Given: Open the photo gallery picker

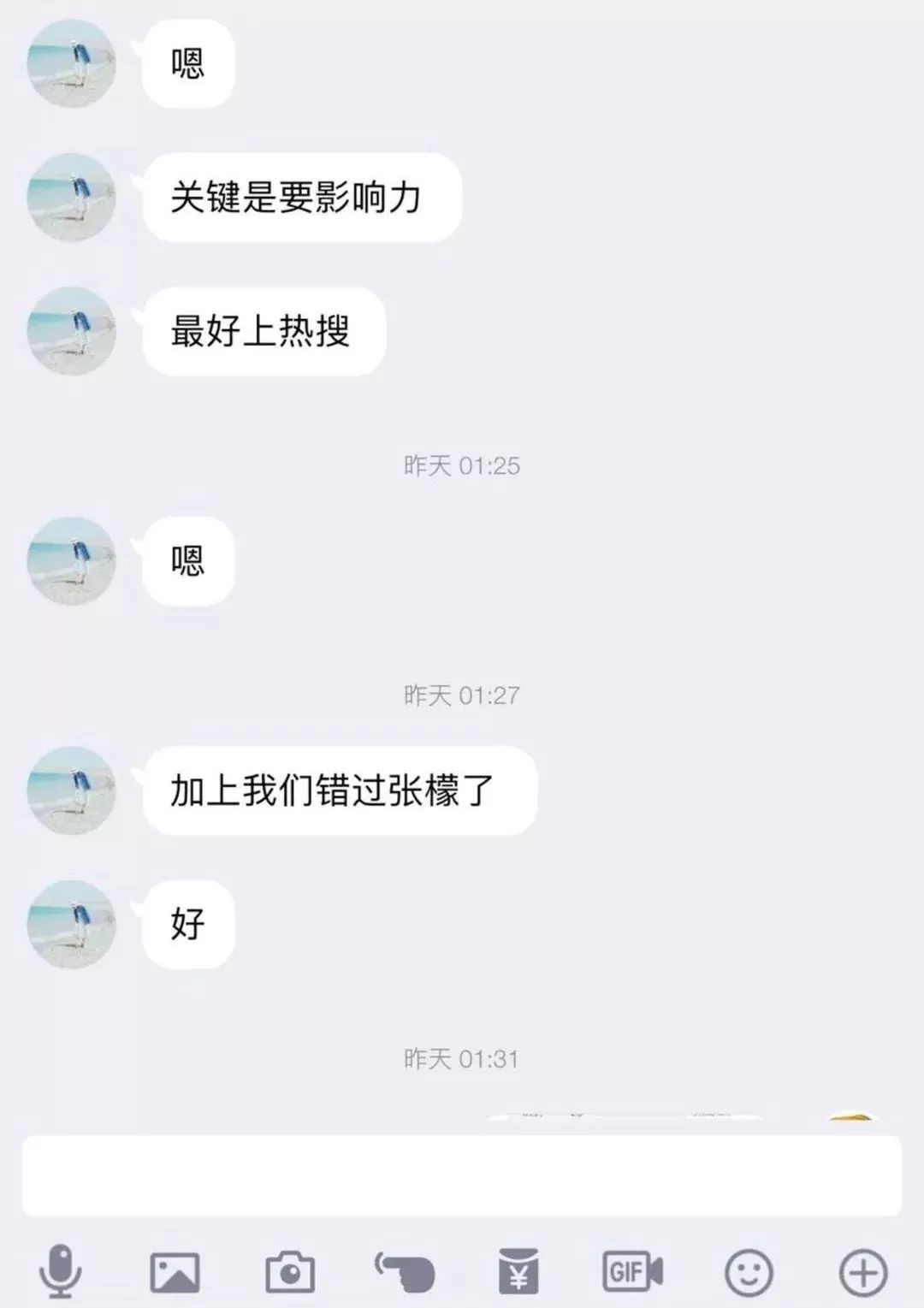Looking at the screenshot, I should [175, 1272].
